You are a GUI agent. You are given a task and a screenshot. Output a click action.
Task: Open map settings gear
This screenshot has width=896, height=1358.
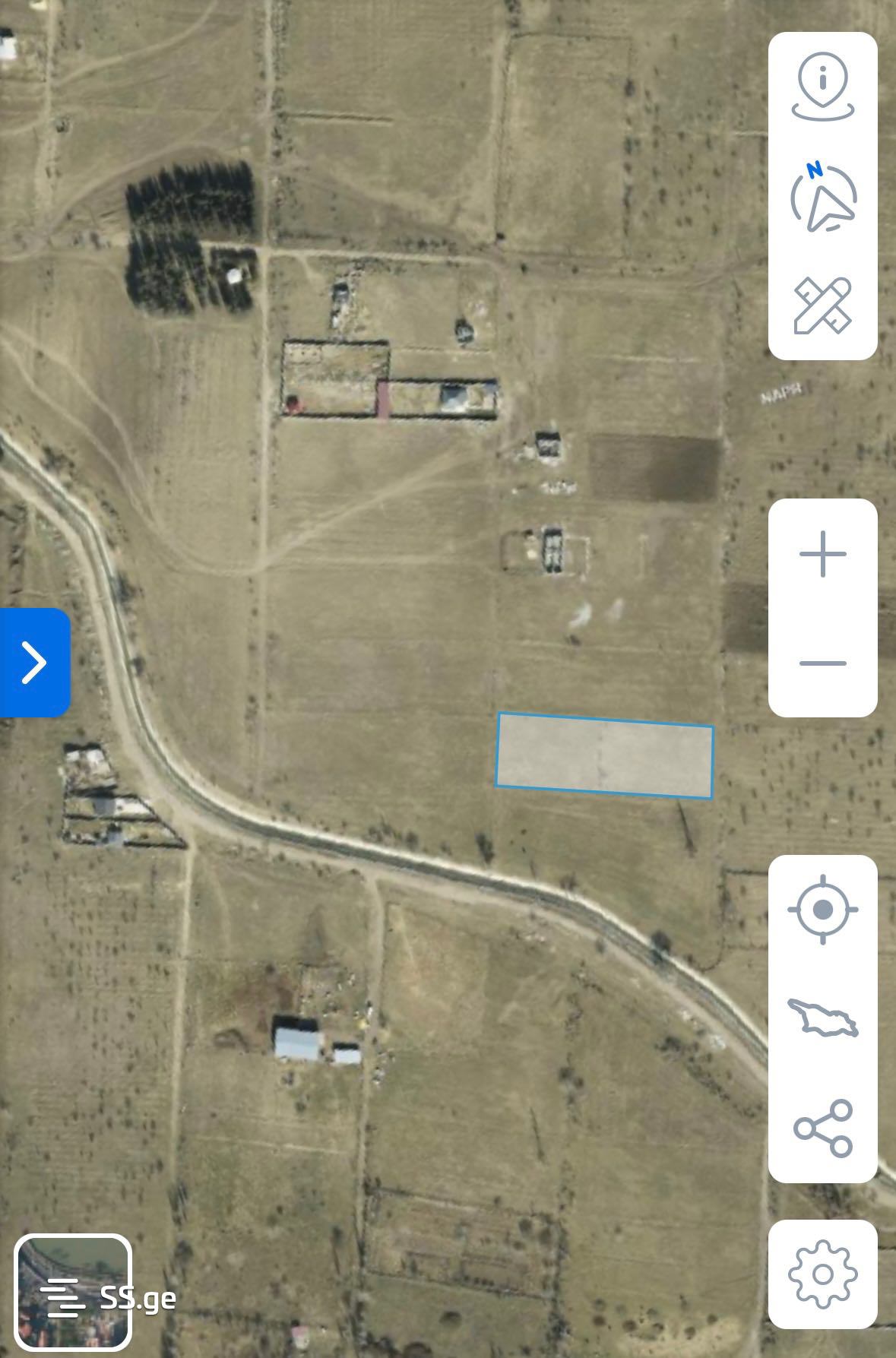tap(823, 1274)
